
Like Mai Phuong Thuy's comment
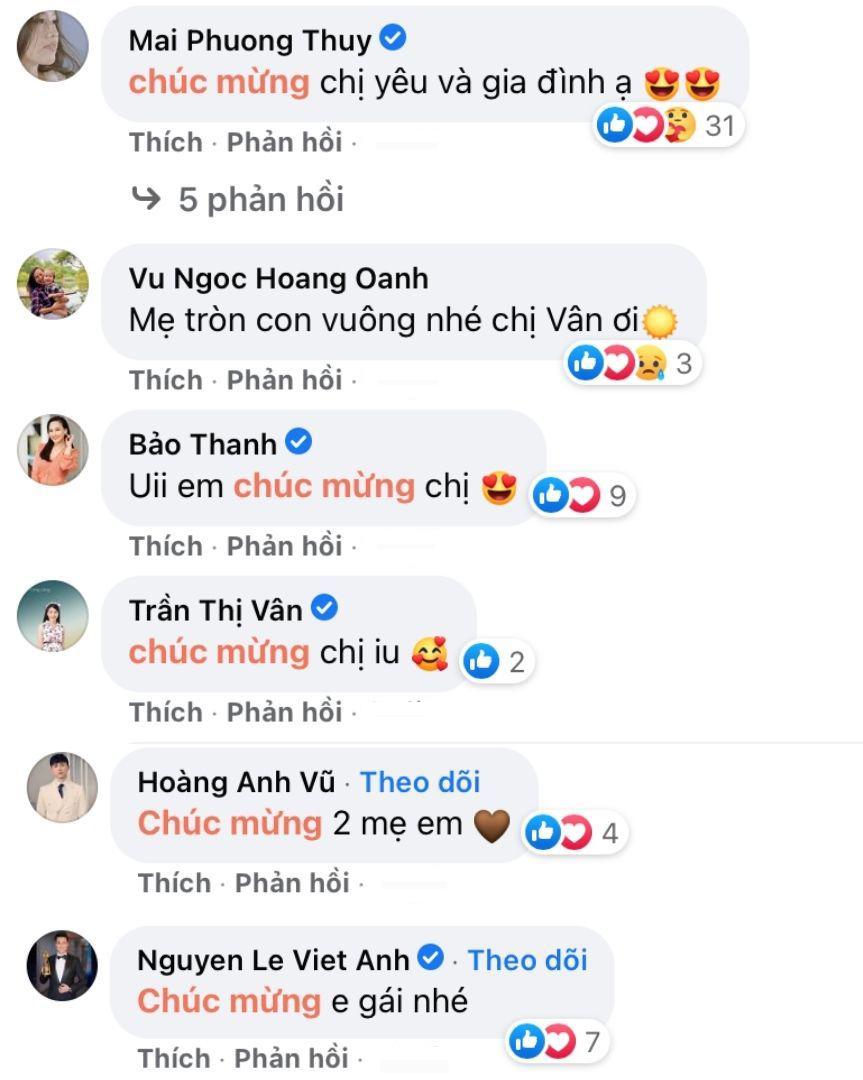[164, 143]
